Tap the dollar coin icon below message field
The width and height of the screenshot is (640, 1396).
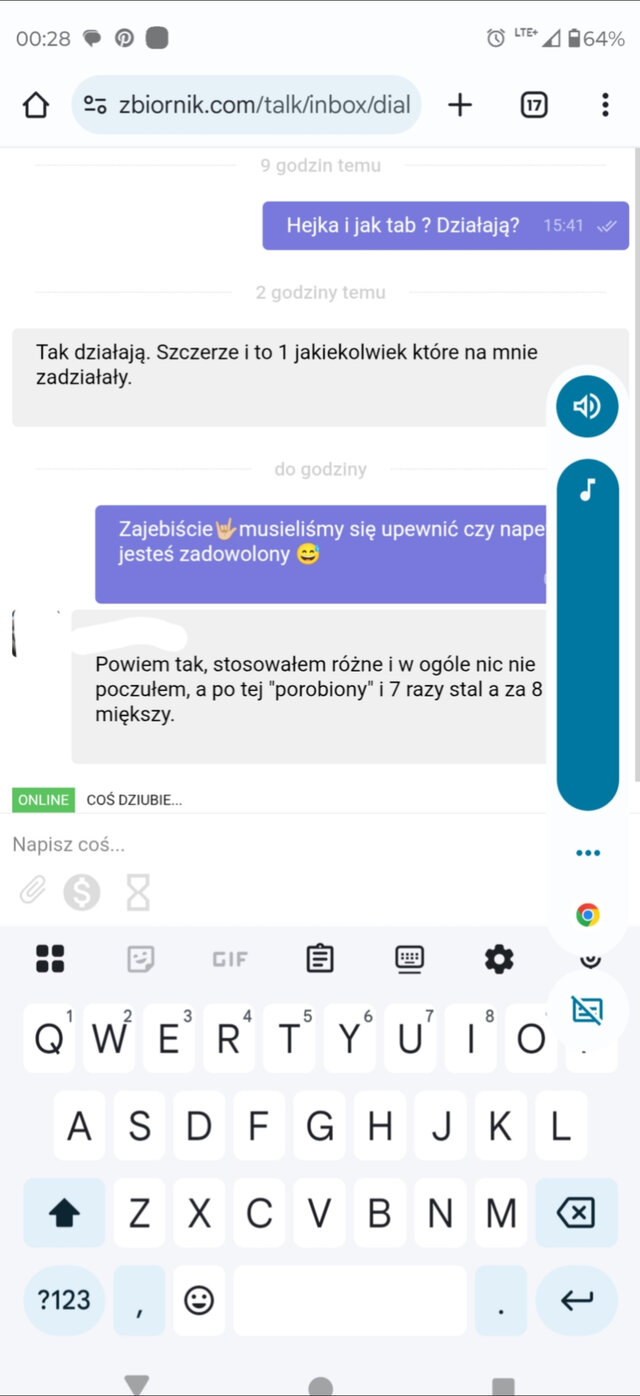click(82, 891)
